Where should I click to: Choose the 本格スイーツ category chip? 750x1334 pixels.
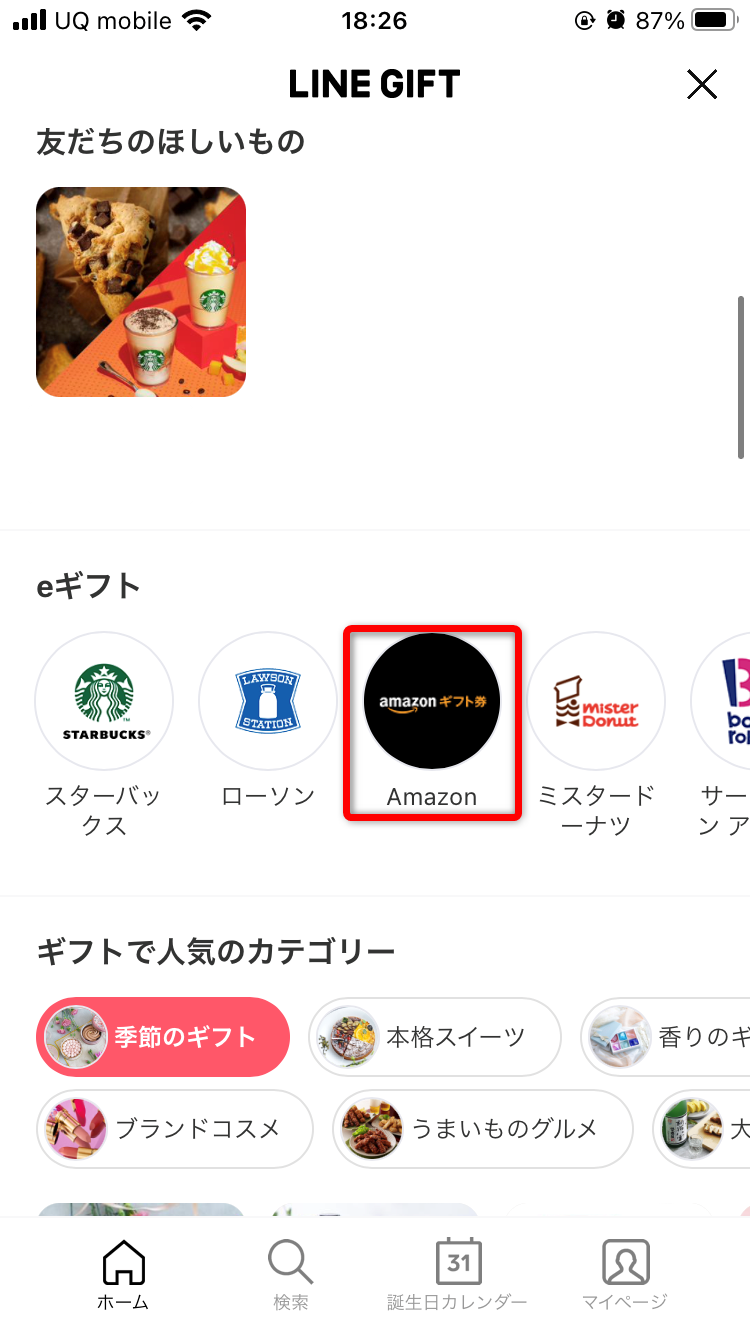coord(435,1037)
